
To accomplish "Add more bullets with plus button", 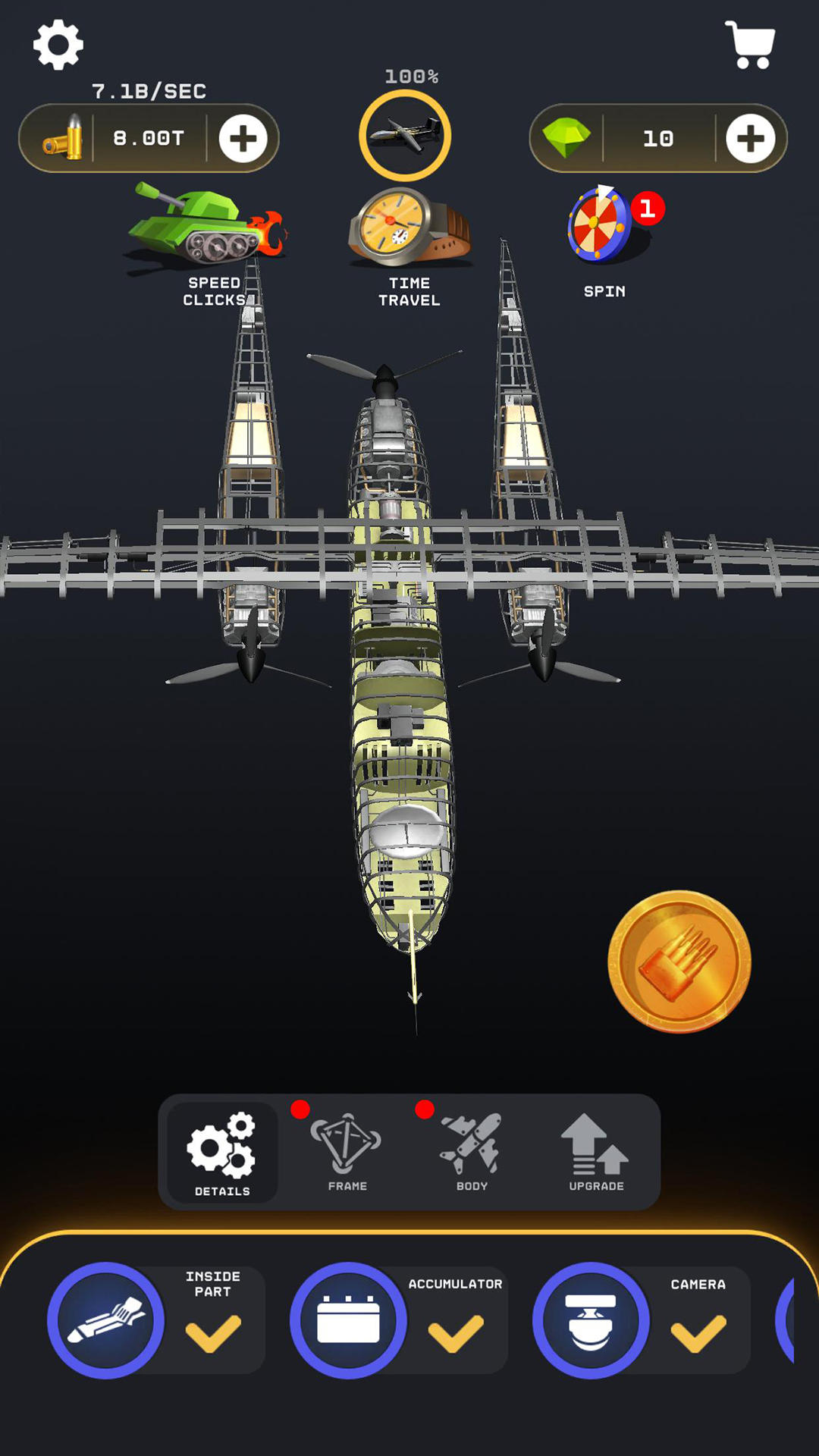I will point(243,139).
